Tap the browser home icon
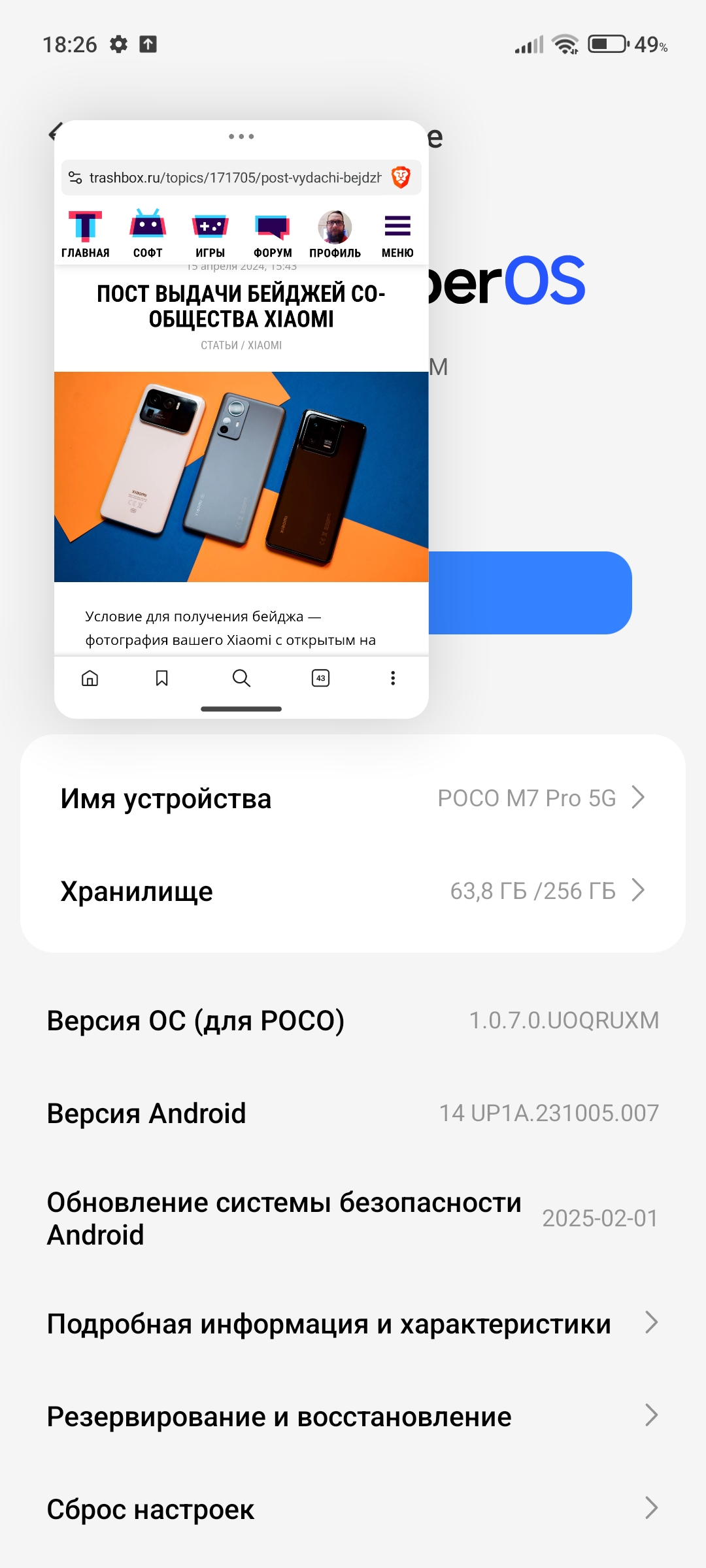Screen dimensions: 706x1568 tap(90, 678)
